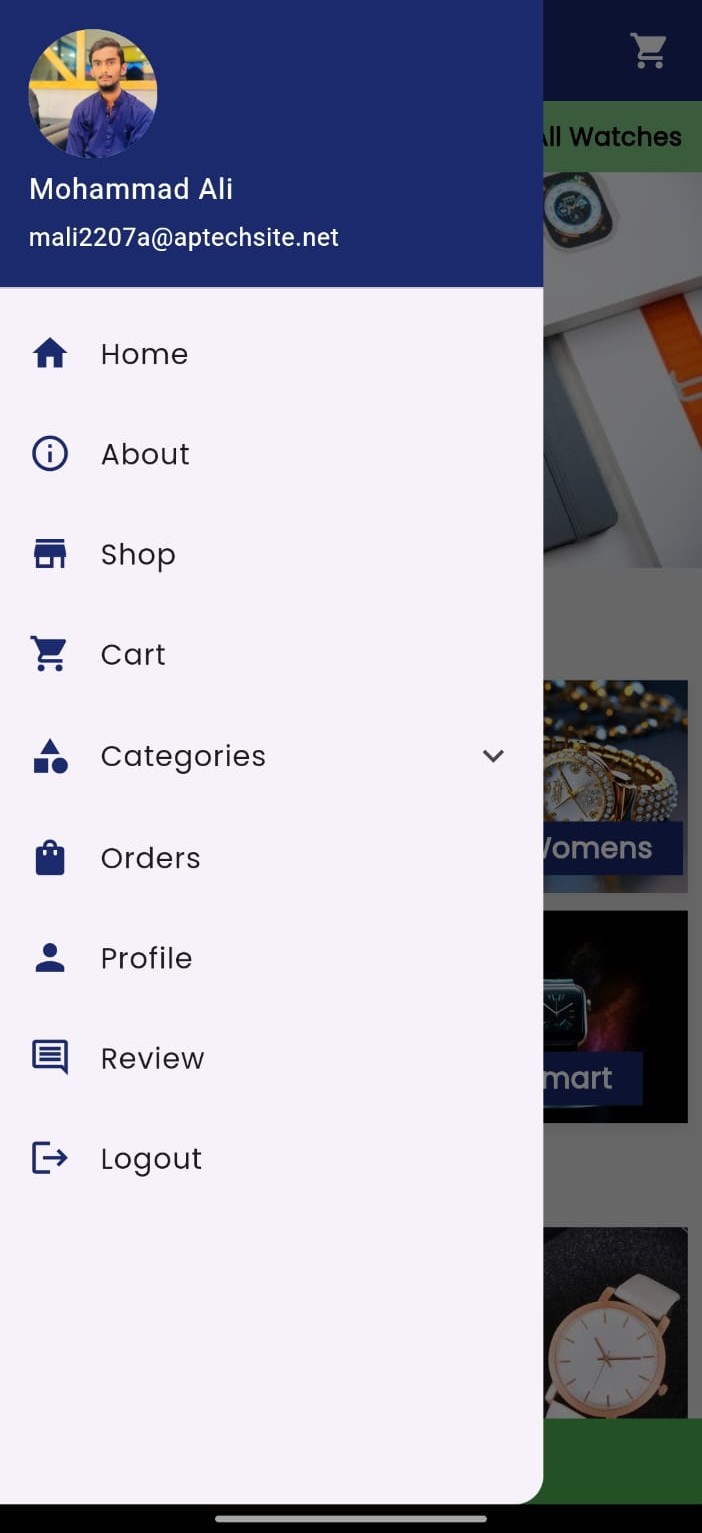
Task: Expand the Categories section
Action: click(x=271, y=756)
